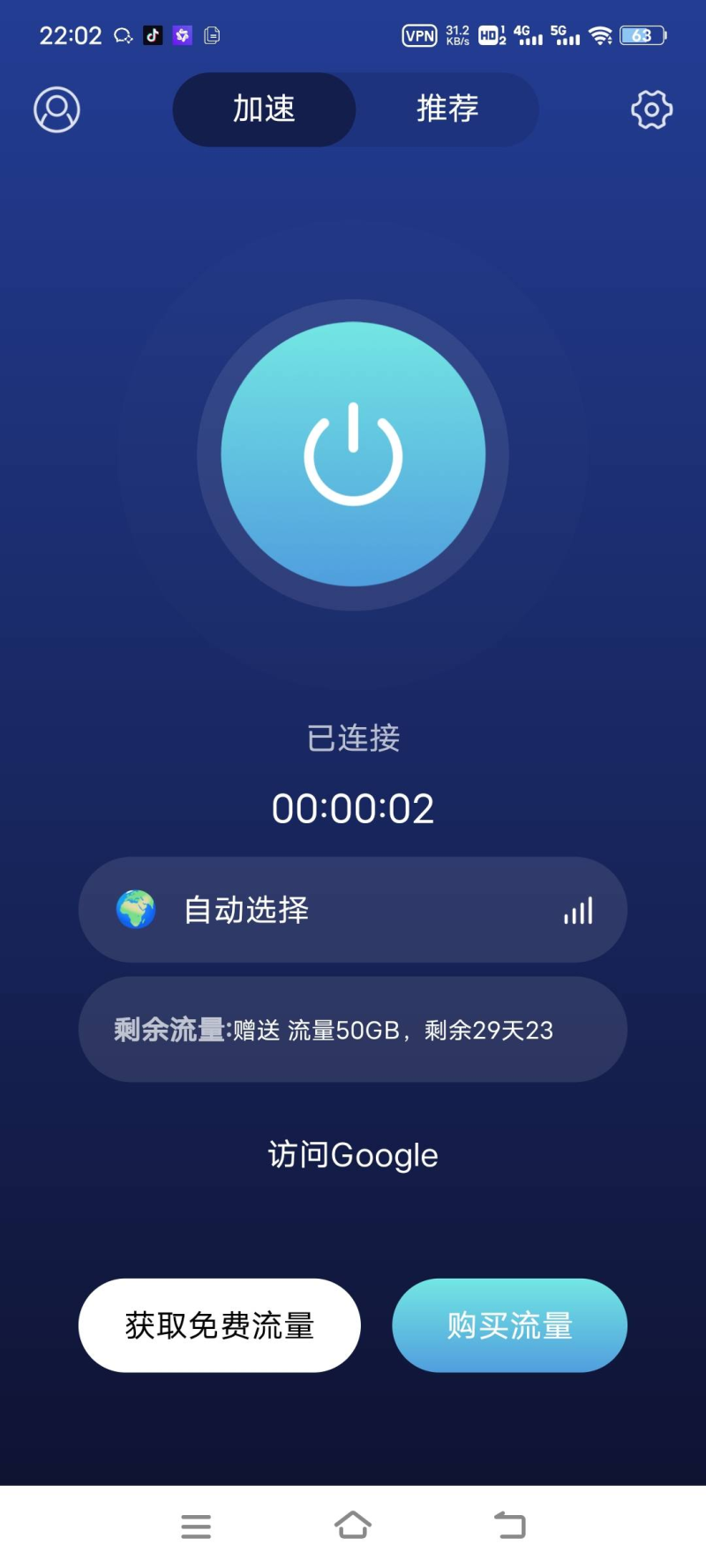Viewport: 706px width, 1568px height.
Task: Expand the 剩余流量 traffic details bar
Action: click(x=353, y=1030)
